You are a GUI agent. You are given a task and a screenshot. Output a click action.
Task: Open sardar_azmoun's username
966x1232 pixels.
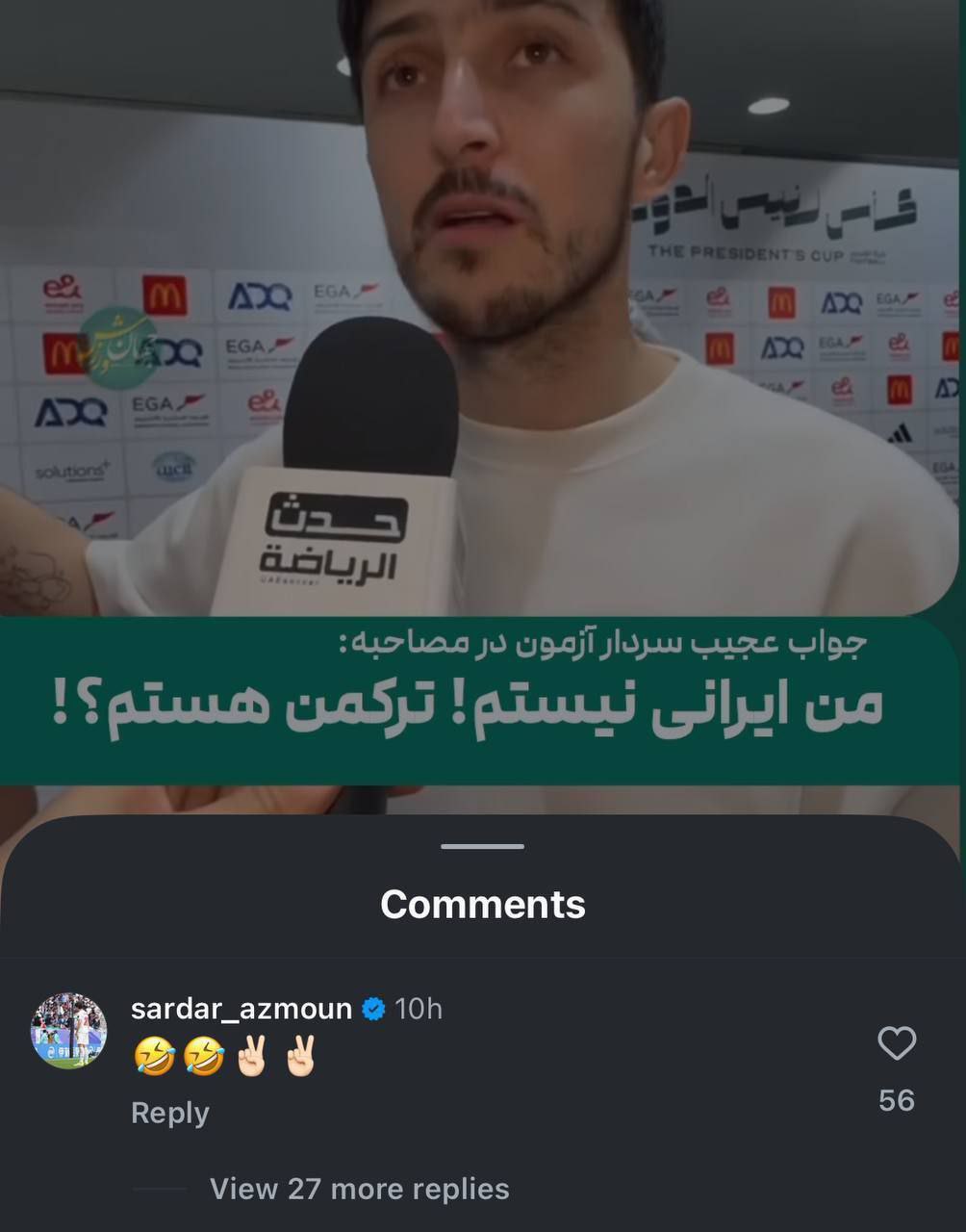(241, 1009)
